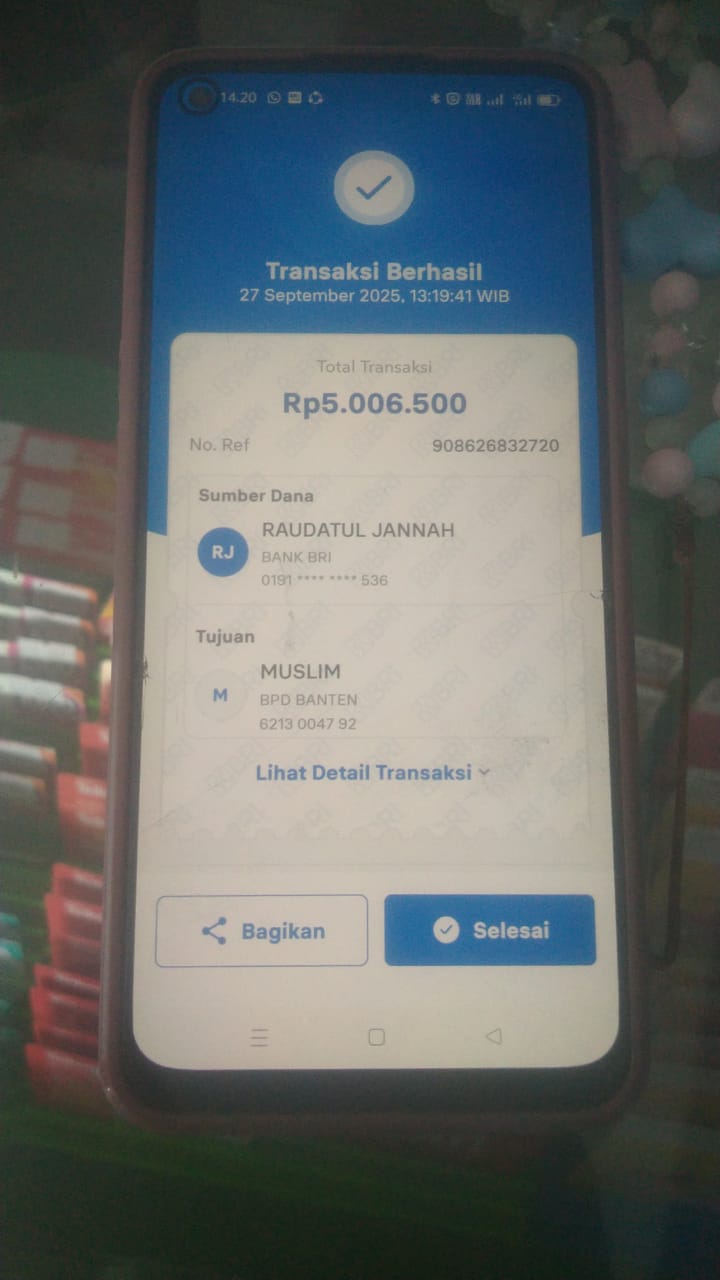The height and width of the screenshot is (1280, 720).
Task: Open recent apps from the navigation bar
Action: point(259,1038)
